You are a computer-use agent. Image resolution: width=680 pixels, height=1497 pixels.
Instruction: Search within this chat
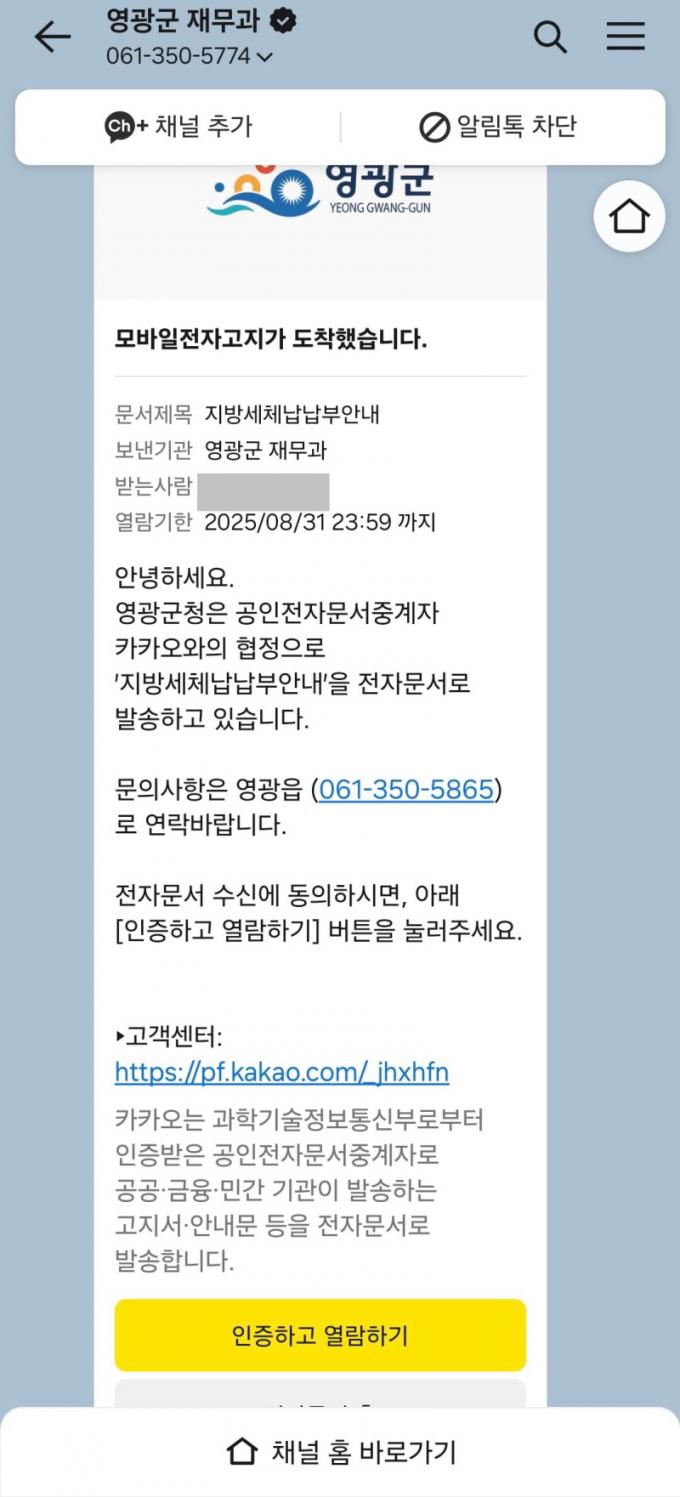tap(550, 37)
